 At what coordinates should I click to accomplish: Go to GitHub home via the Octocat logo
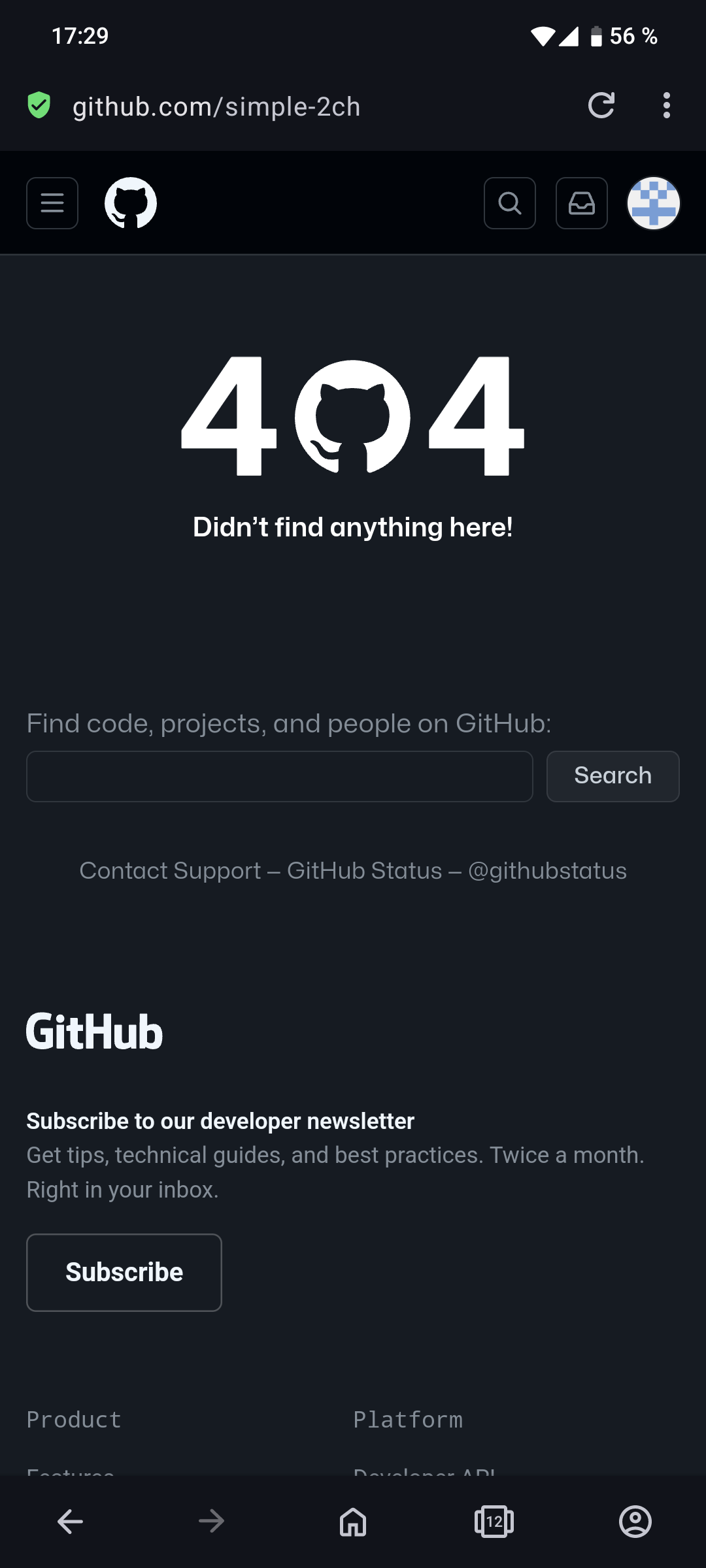[x=131, y=203]
